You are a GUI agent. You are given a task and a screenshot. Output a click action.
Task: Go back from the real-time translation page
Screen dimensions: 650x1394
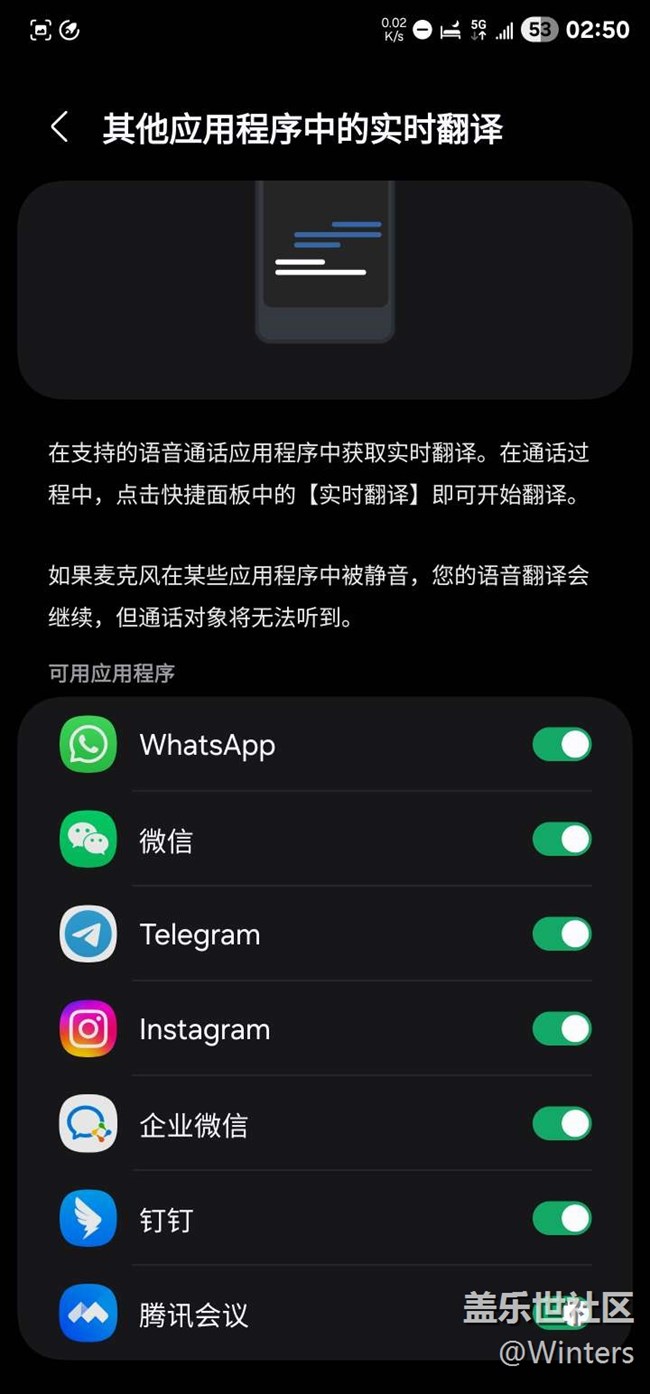pos(59,127)
